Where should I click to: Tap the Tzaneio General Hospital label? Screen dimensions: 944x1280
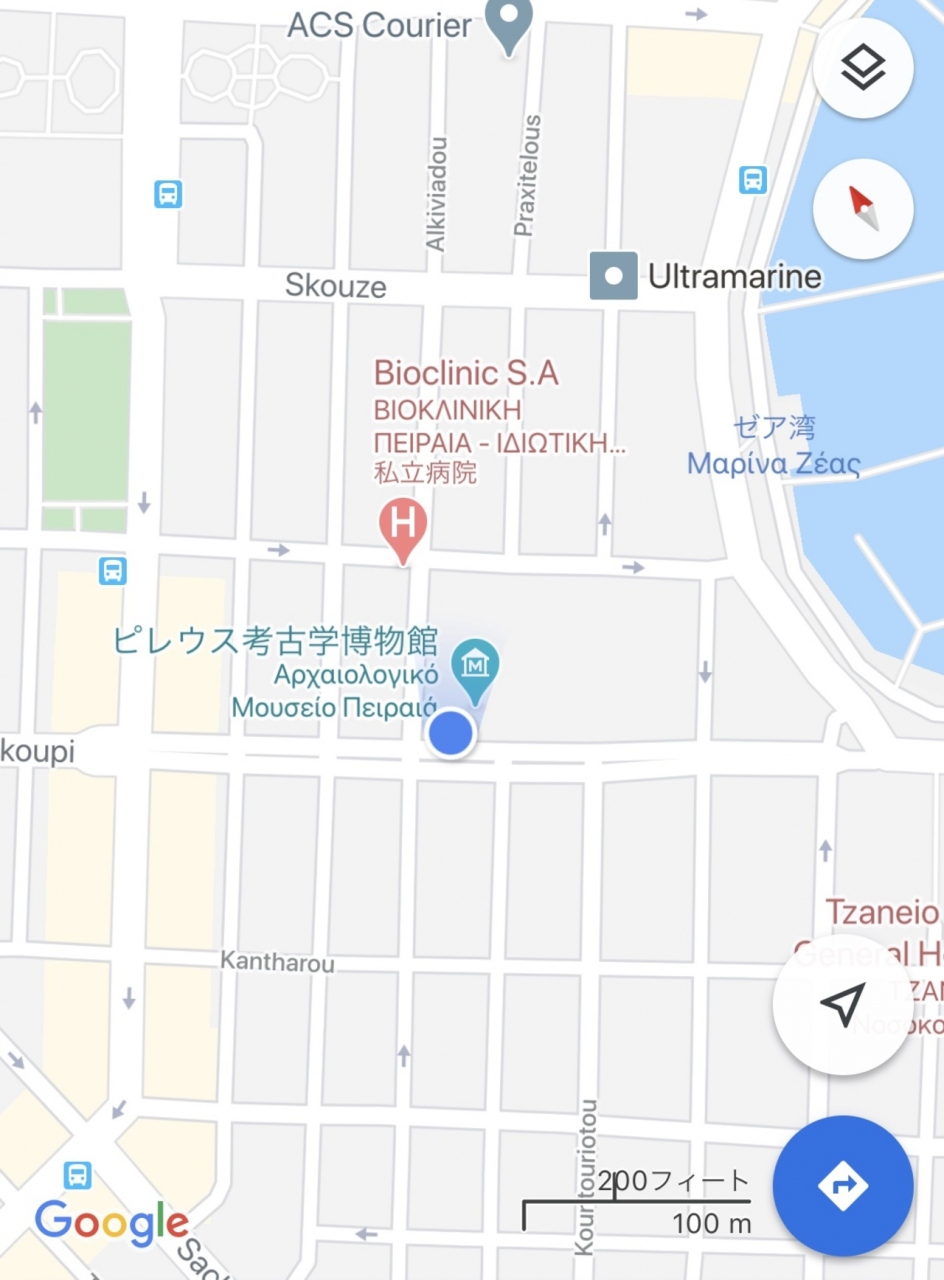[880, 913]
